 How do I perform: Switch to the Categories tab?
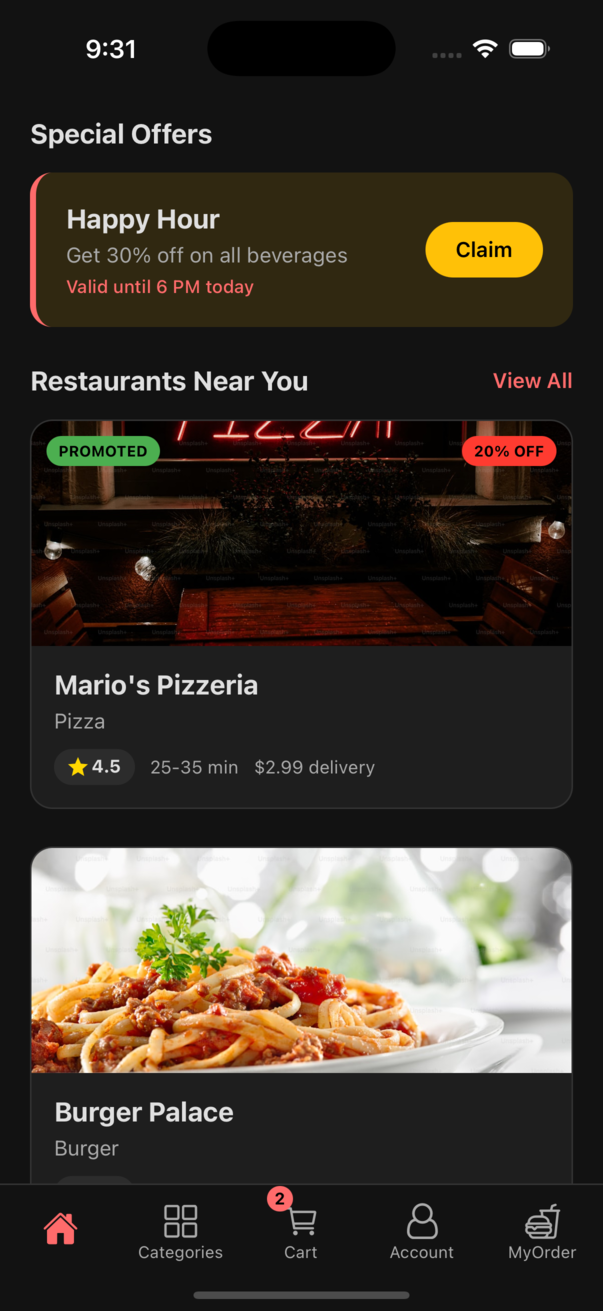pos(181,1232)
